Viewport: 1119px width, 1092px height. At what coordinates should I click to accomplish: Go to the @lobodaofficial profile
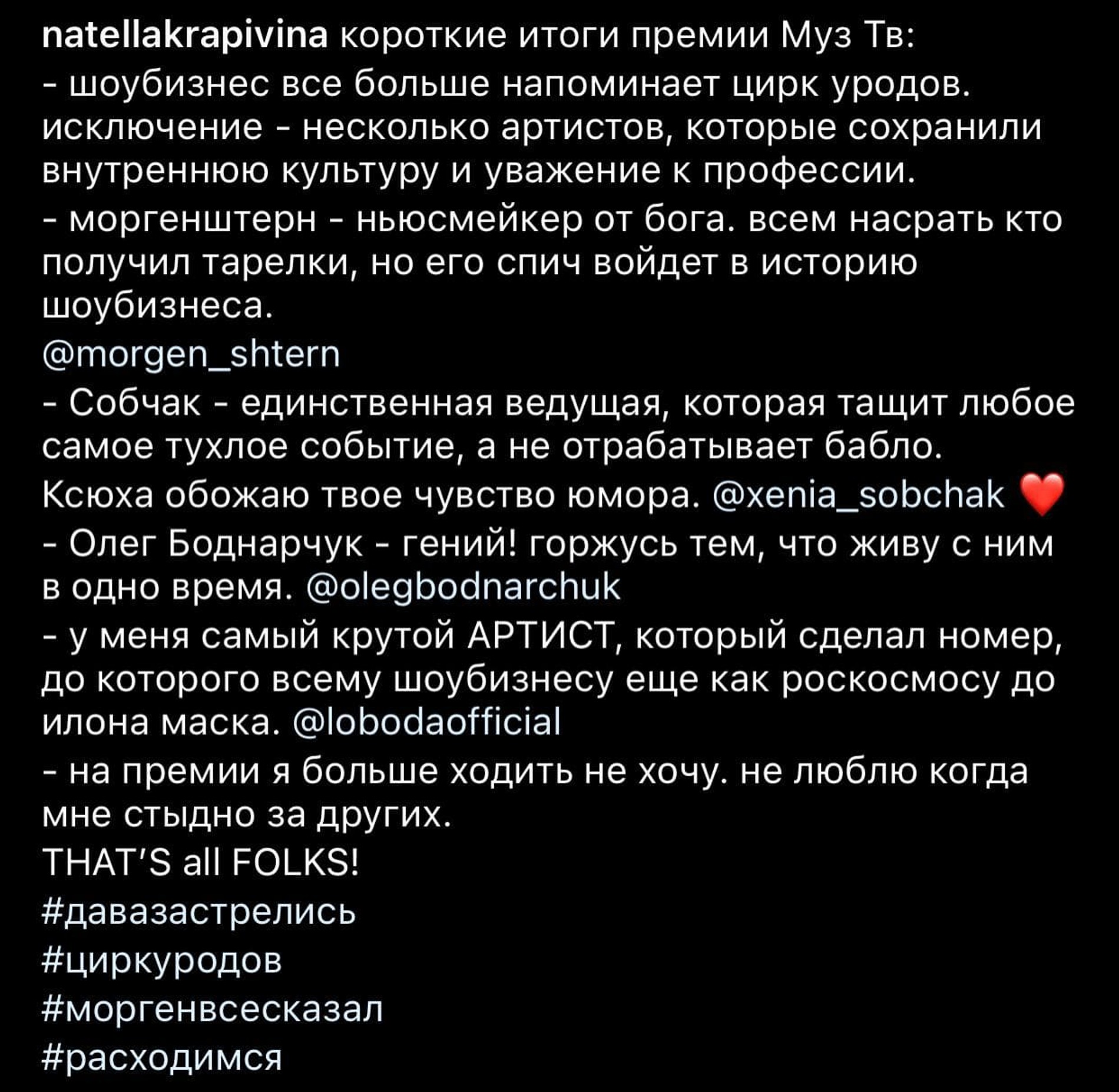426,722
